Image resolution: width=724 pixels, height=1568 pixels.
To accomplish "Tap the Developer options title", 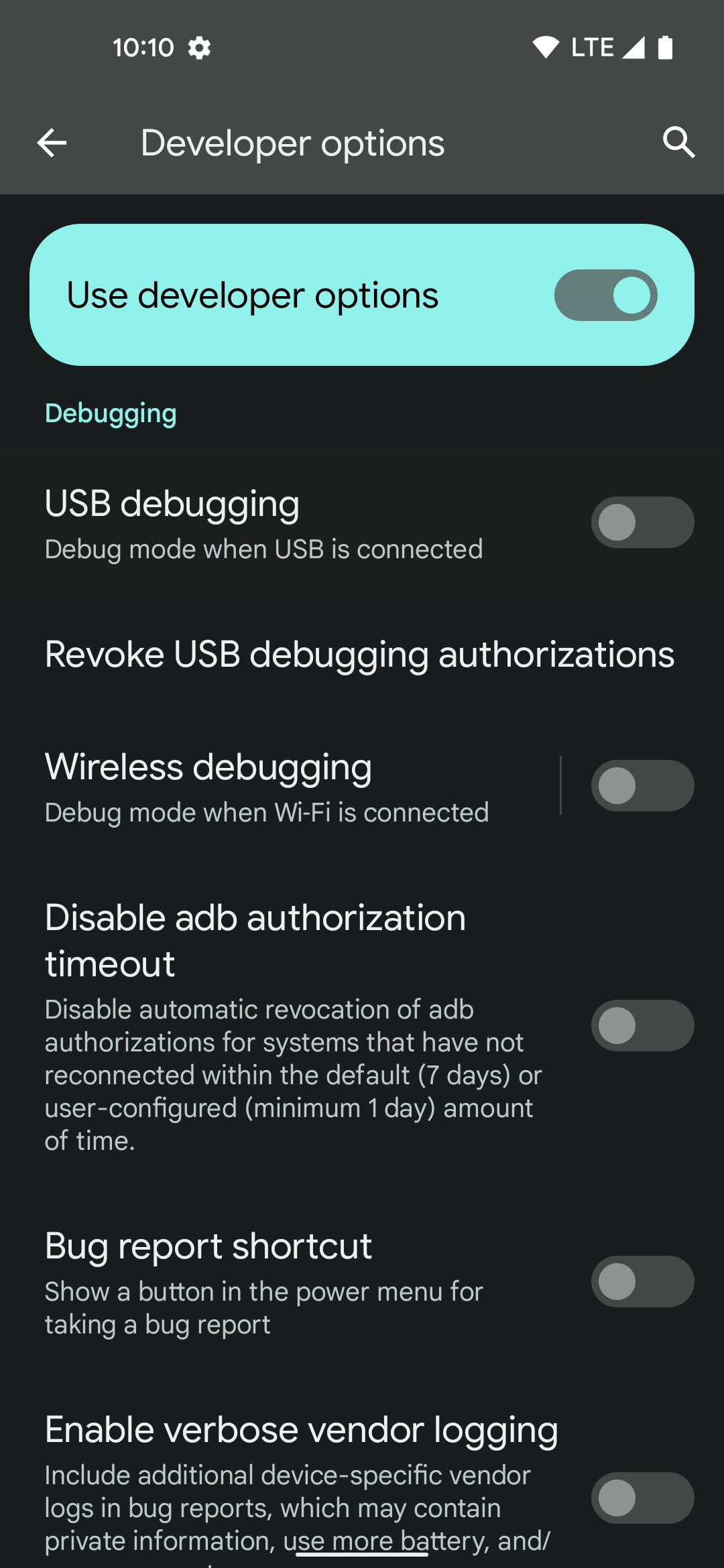I will (x=292, y=142).
